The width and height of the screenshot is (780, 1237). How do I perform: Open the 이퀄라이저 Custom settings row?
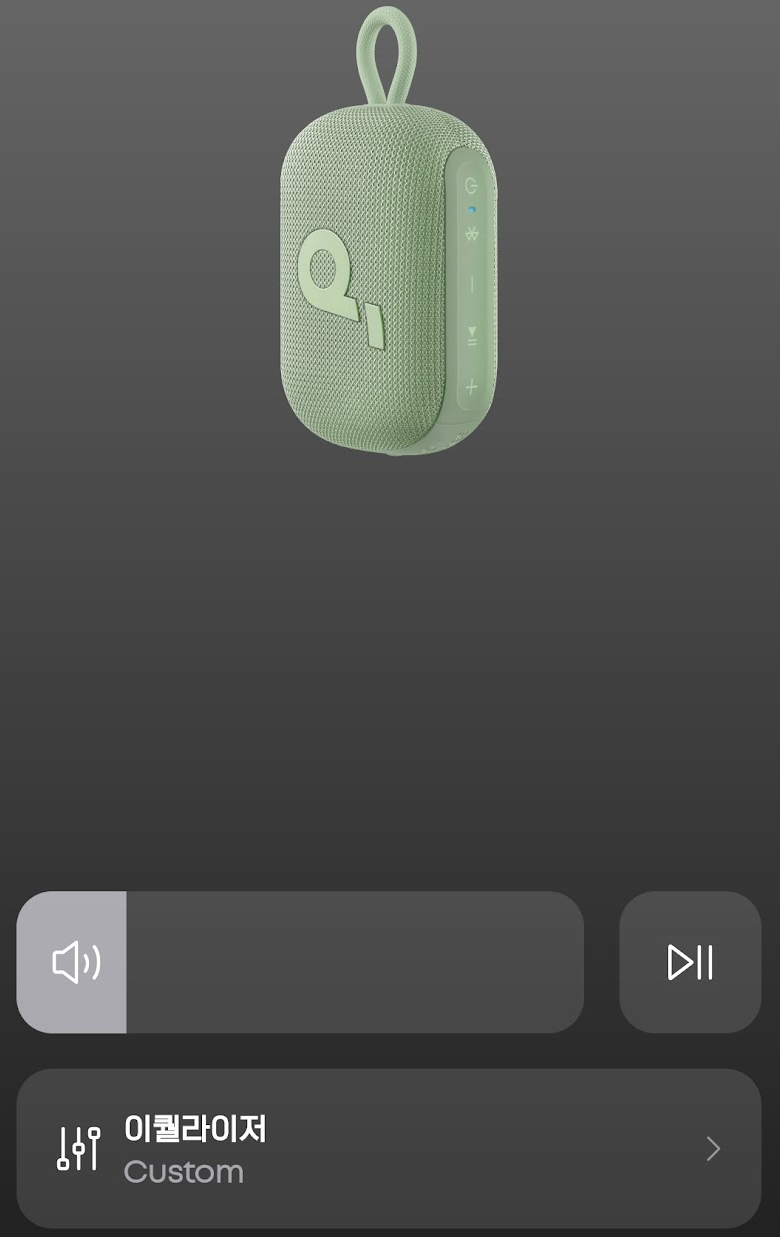click(388, 1148)
